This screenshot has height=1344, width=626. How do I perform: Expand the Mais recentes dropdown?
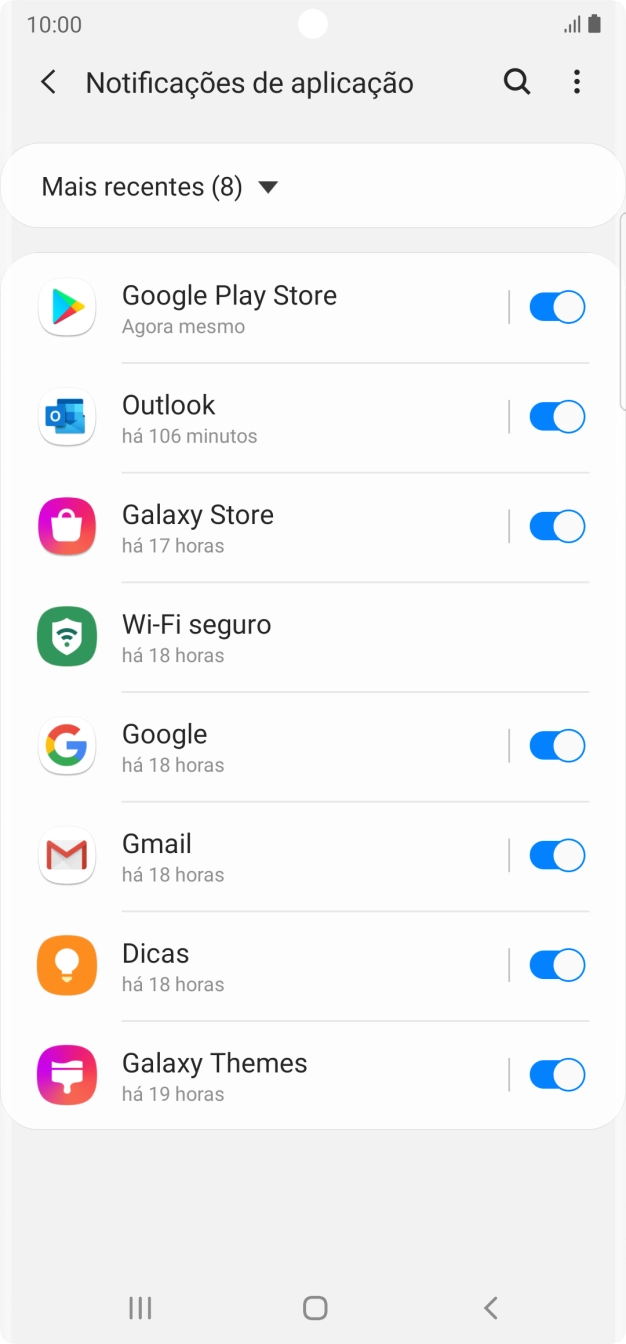[x=160, y=187]
